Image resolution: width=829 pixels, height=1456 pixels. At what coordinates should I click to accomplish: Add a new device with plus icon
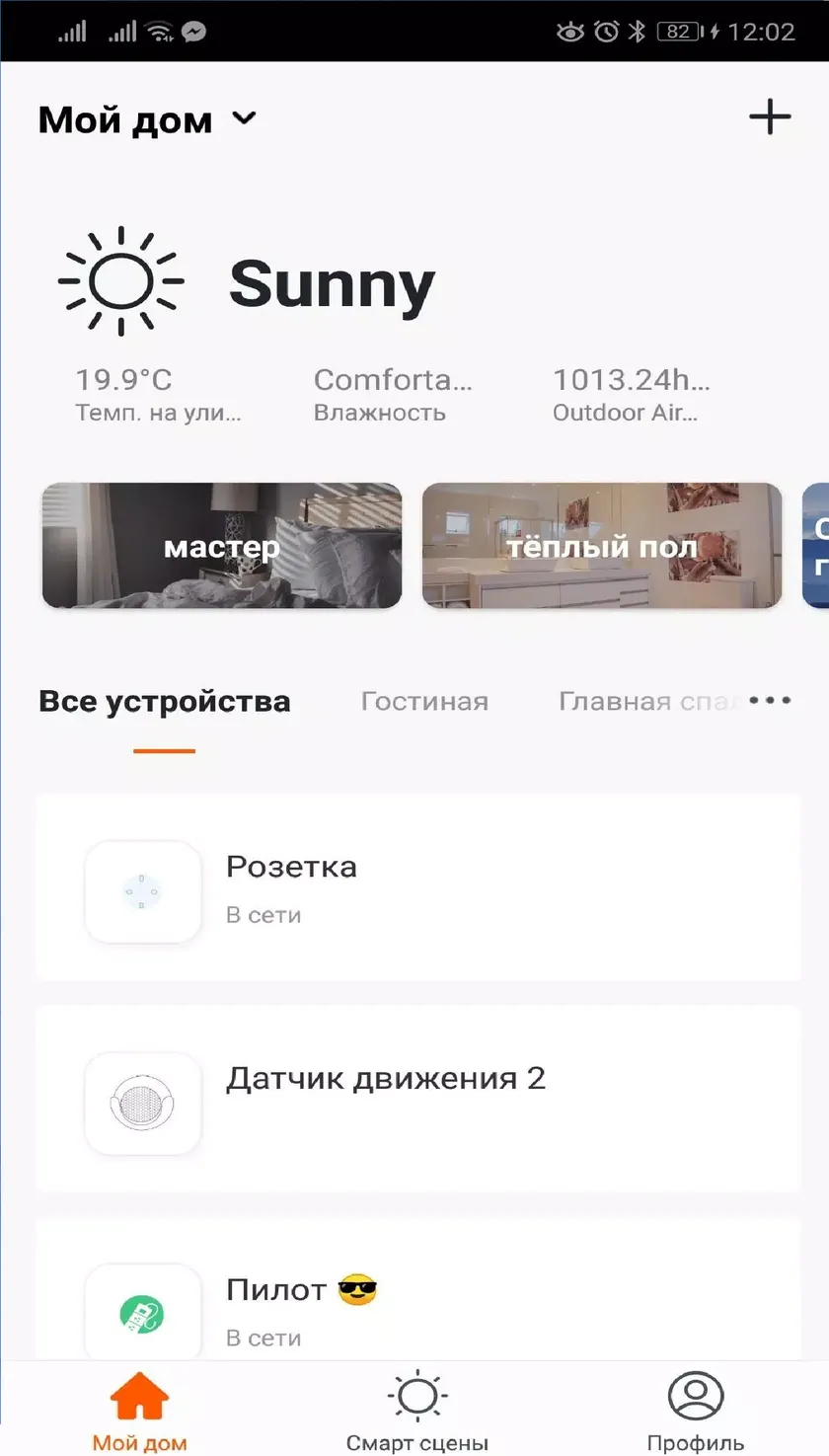[x=770, y=116]
